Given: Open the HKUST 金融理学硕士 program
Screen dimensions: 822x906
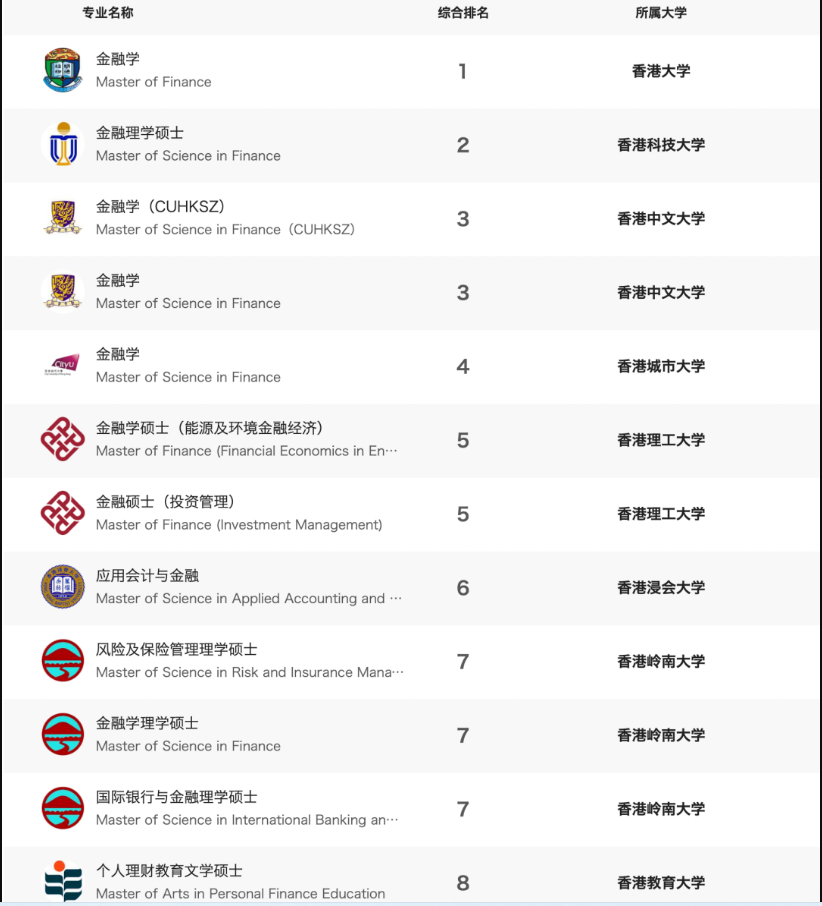Looking at the screenshot, I should [x=140, y=134].
